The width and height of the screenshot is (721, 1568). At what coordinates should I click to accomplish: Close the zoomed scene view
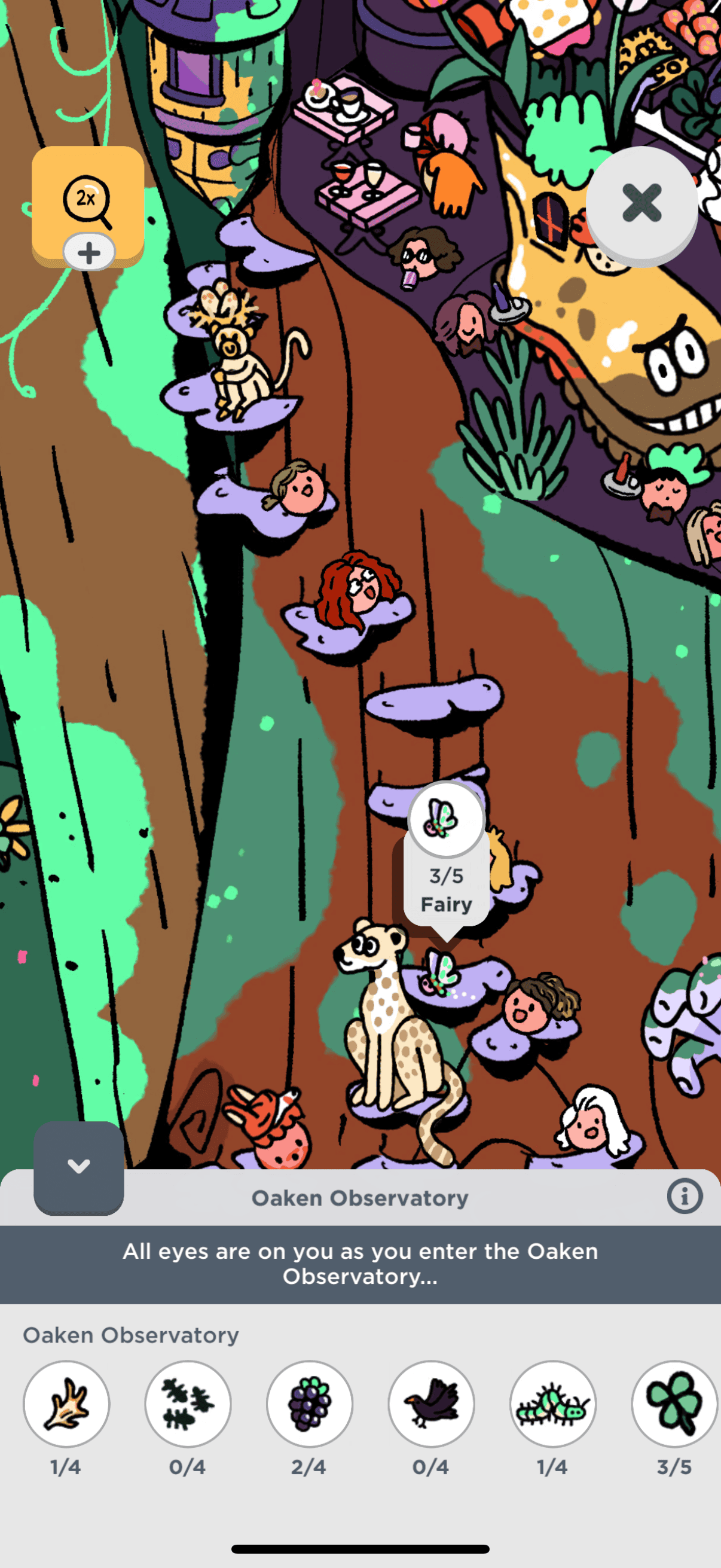(x=641, y=203)
